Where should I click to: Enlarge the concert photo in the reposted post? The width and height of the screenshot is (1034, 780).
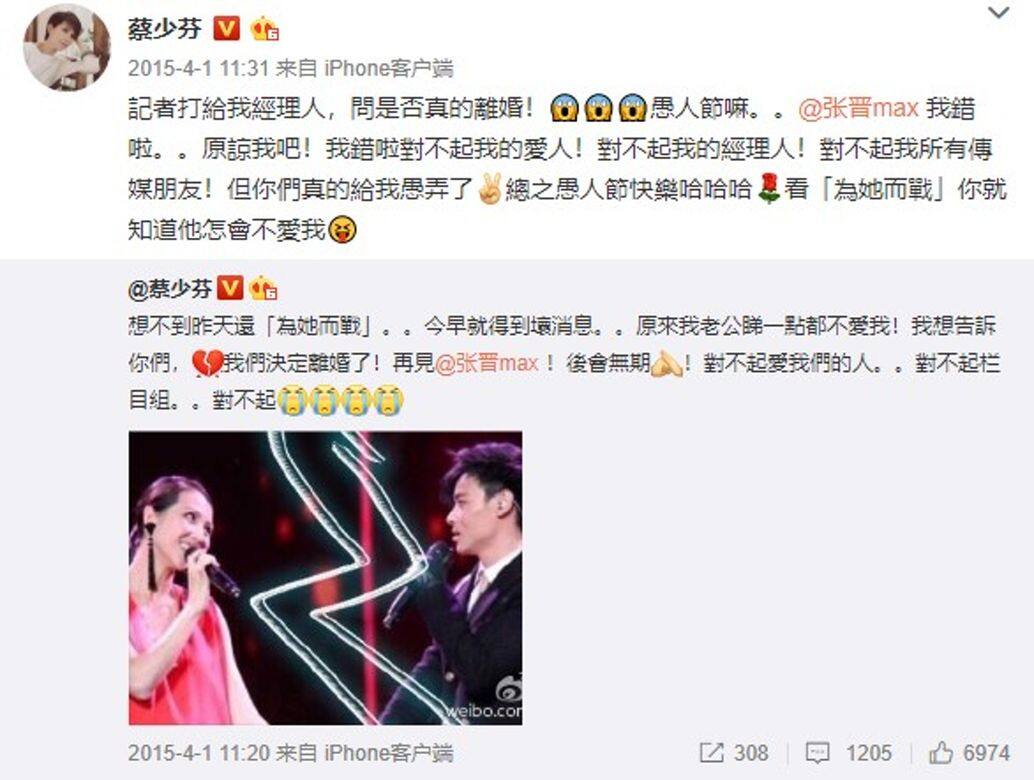click(325, 578)
